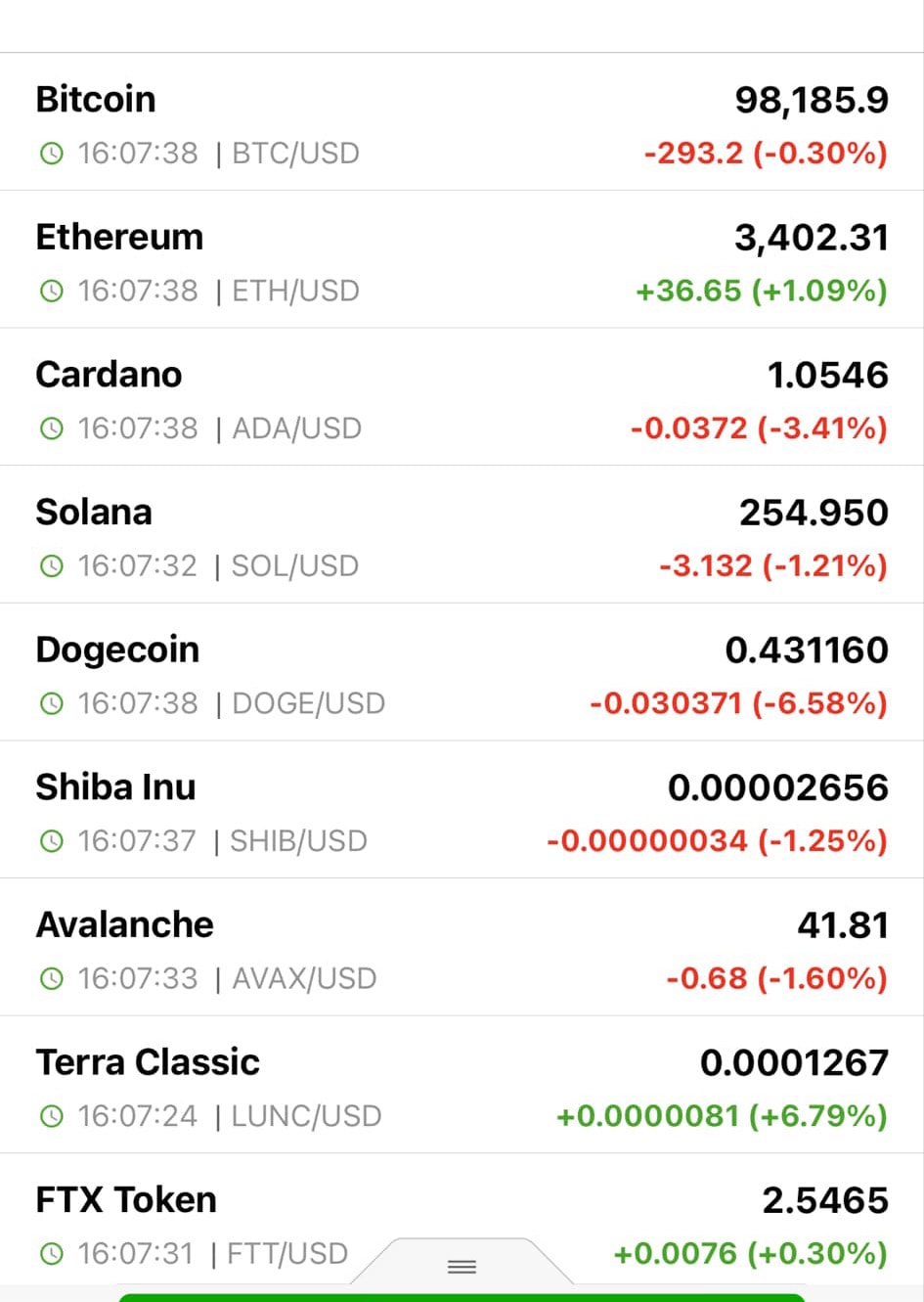924x1302 pixels.
Task: Open the Bitcoin BTC/USD quote
Action: 462,123
